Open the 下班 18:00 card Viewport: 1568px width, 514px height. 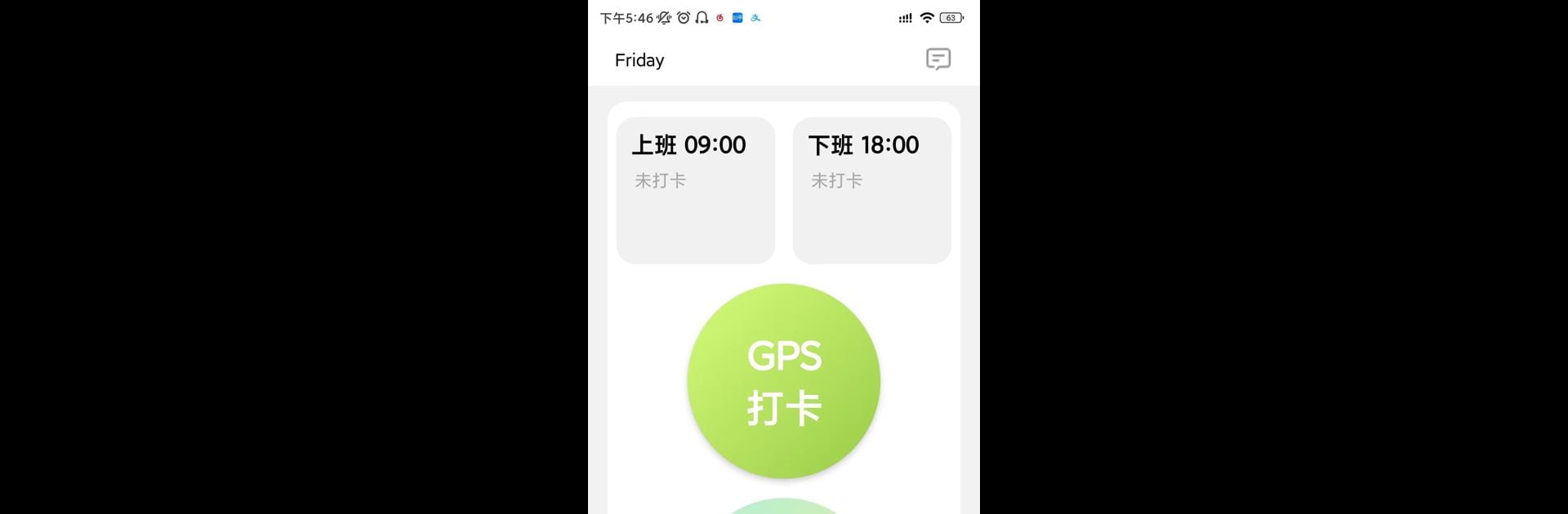tap(871, 190)
